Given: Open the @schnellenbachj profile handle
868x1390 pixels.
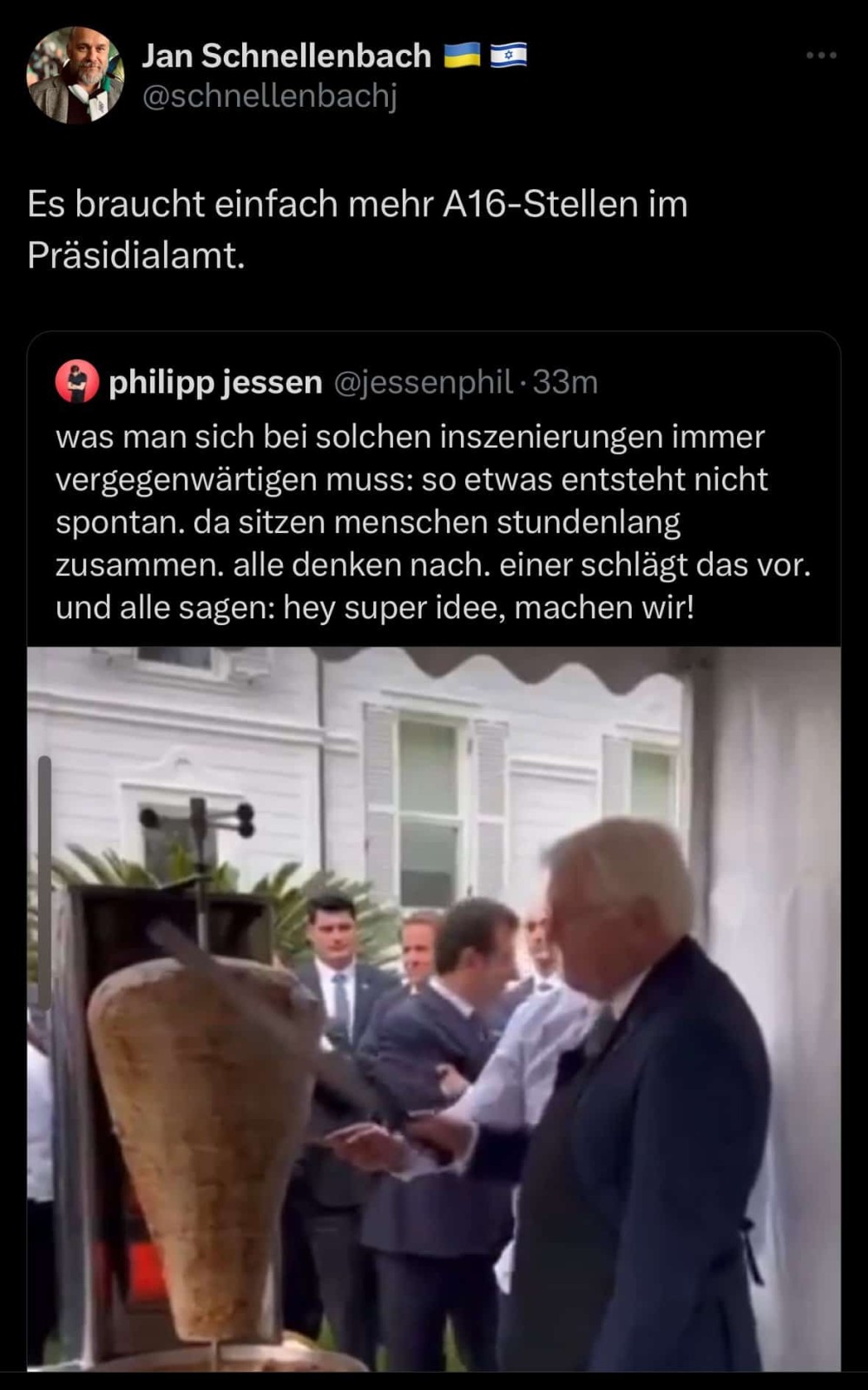Looking at the screenshot, I should (269, 96).
